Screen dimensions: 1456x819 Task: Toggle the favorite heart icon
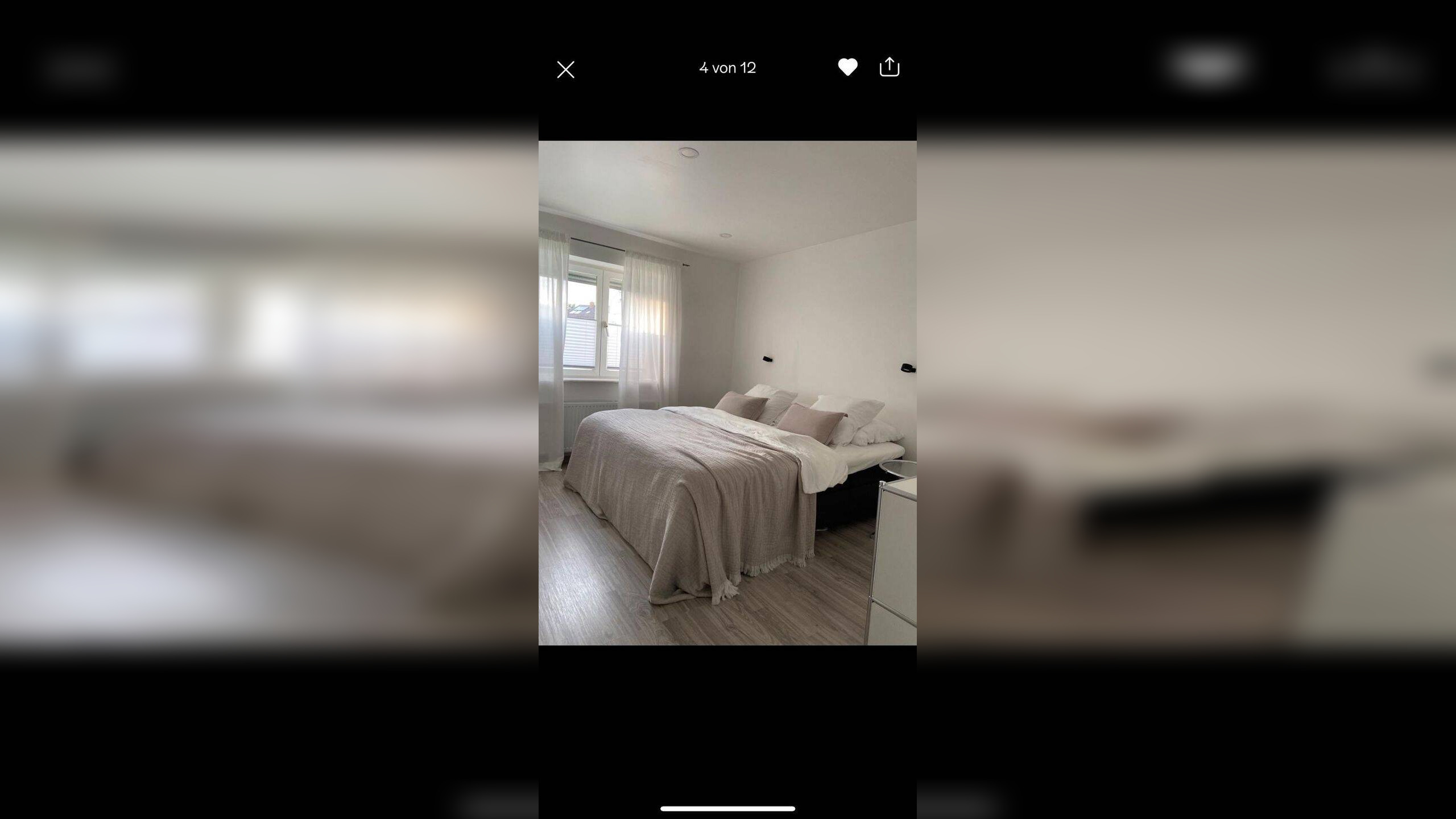click(847, 67)
